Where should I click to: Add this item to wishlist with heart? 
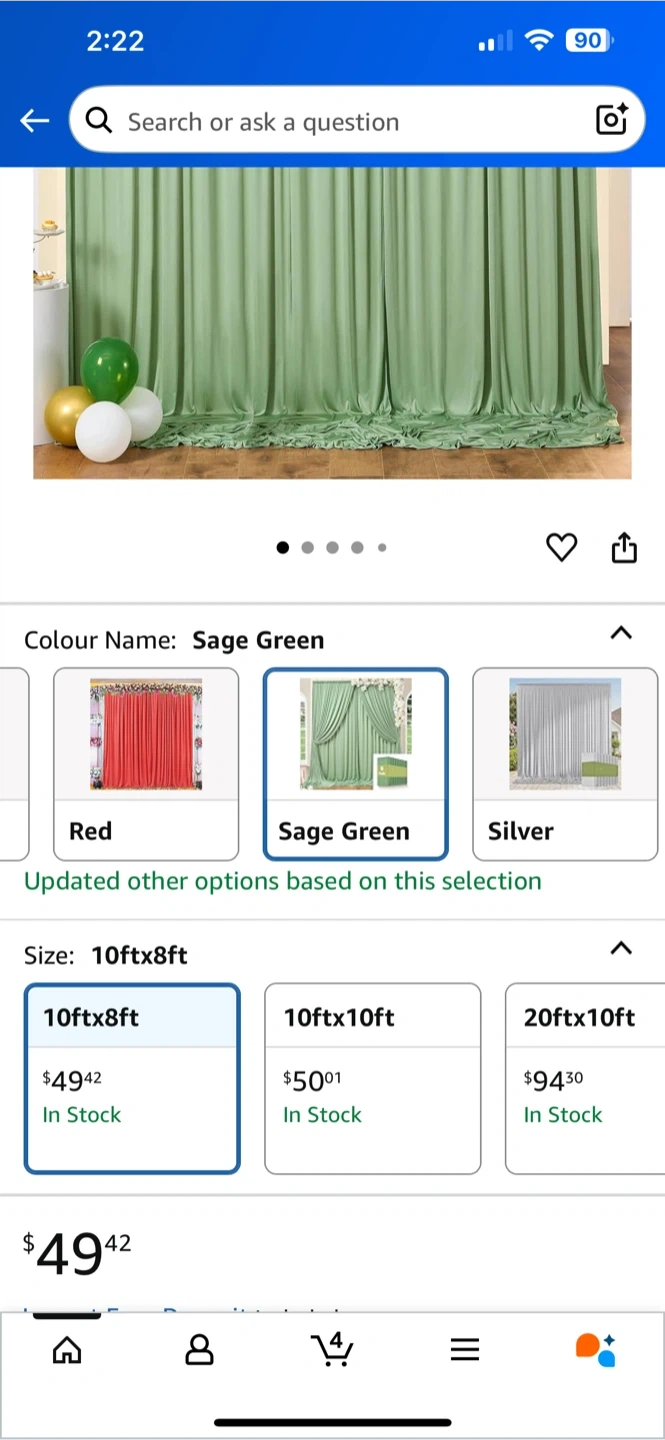[x=561, y=547]
